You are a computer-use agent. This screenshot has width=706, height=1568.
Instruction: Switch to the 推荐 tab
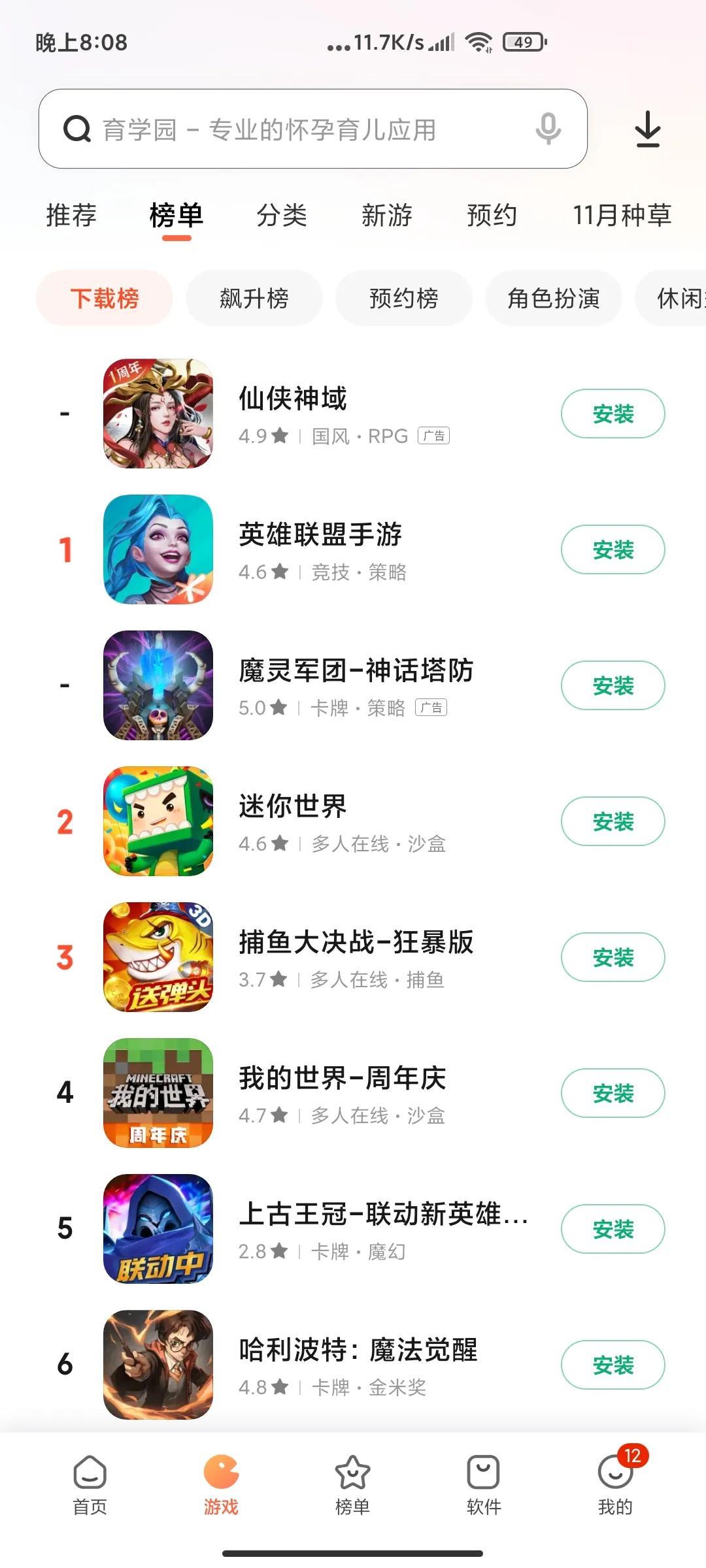(71, 216)
